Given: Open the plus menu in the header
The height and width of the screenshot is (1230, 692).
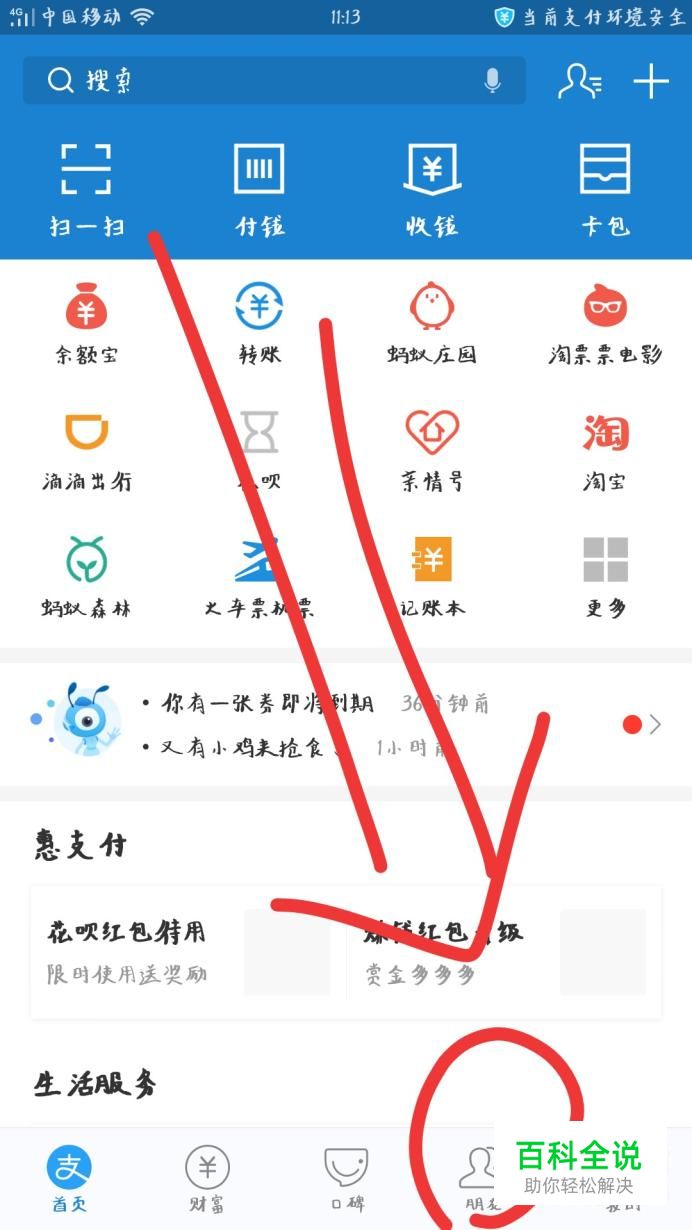Looking at the screenshot, I should [x=651, y=81].
